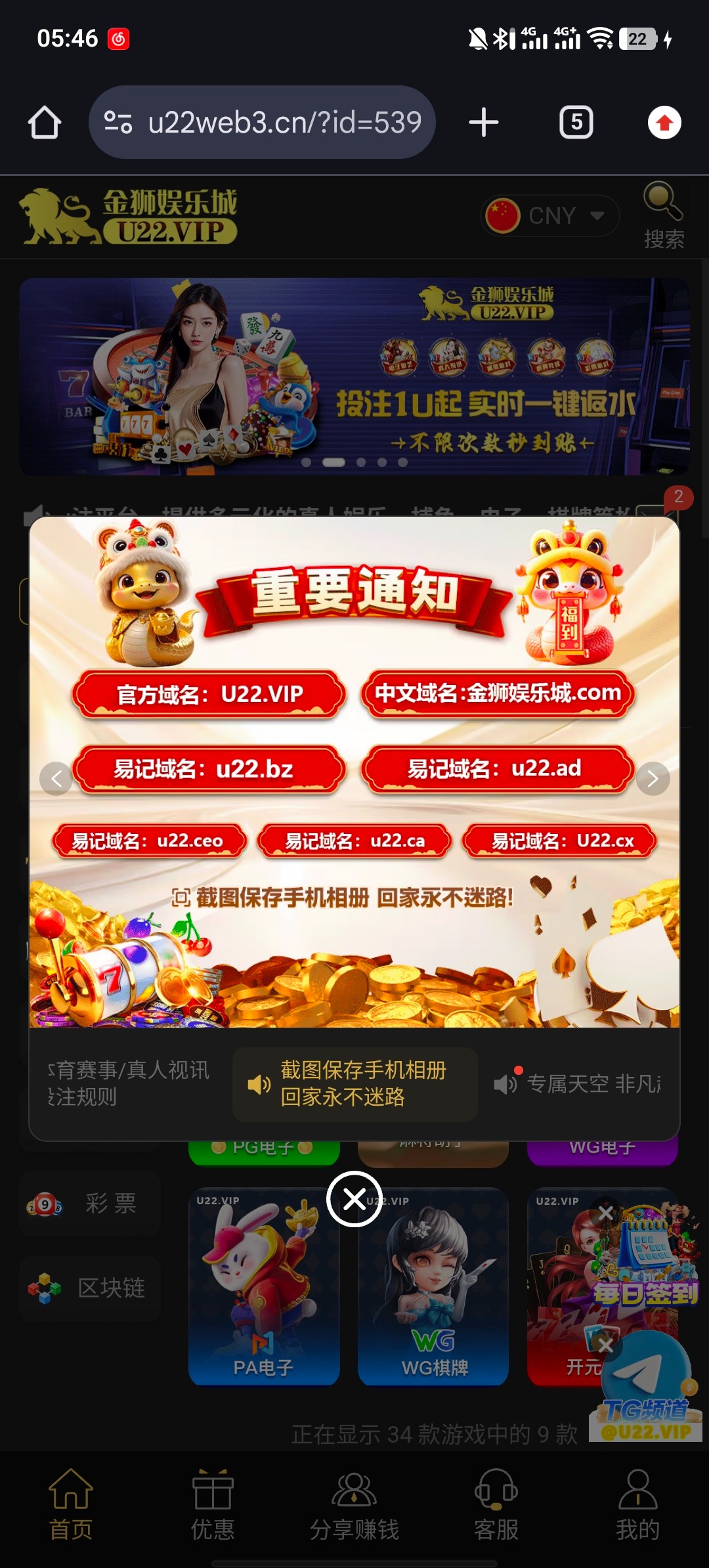Select the 专属天空 notice tab
Image resolution: width=709 pixels, height=1568 pixels.
click(x=578, y=1084)
